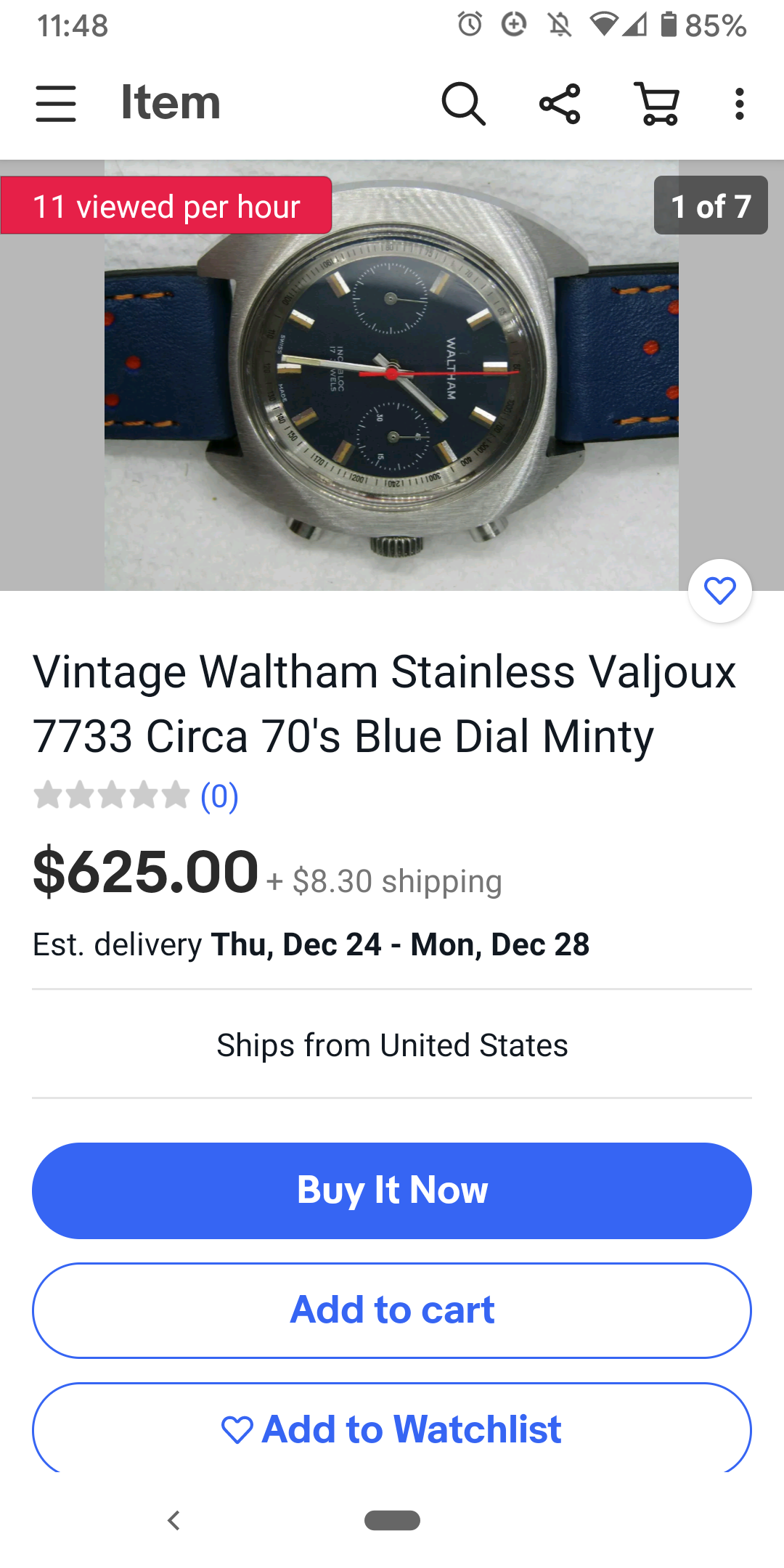Viewport: 784px width, 1568px height.
Task: Open the hamburger navigation menu
Action: [56, 103]
